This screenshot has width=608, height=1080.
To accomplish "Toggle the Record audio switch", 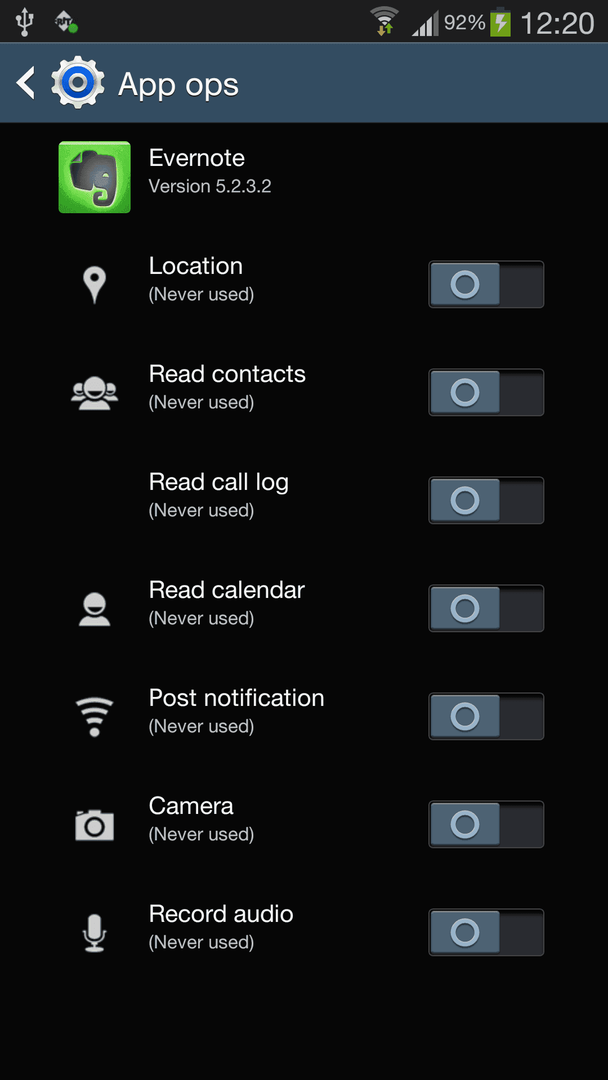I will tap(486, 933).
